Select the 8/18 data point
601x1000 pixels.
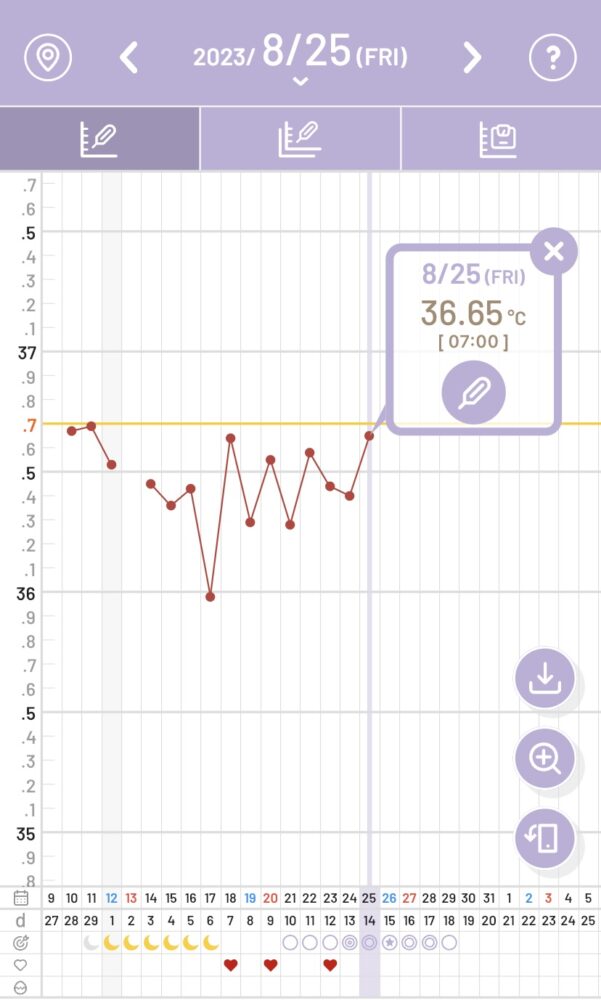(230, 438)
